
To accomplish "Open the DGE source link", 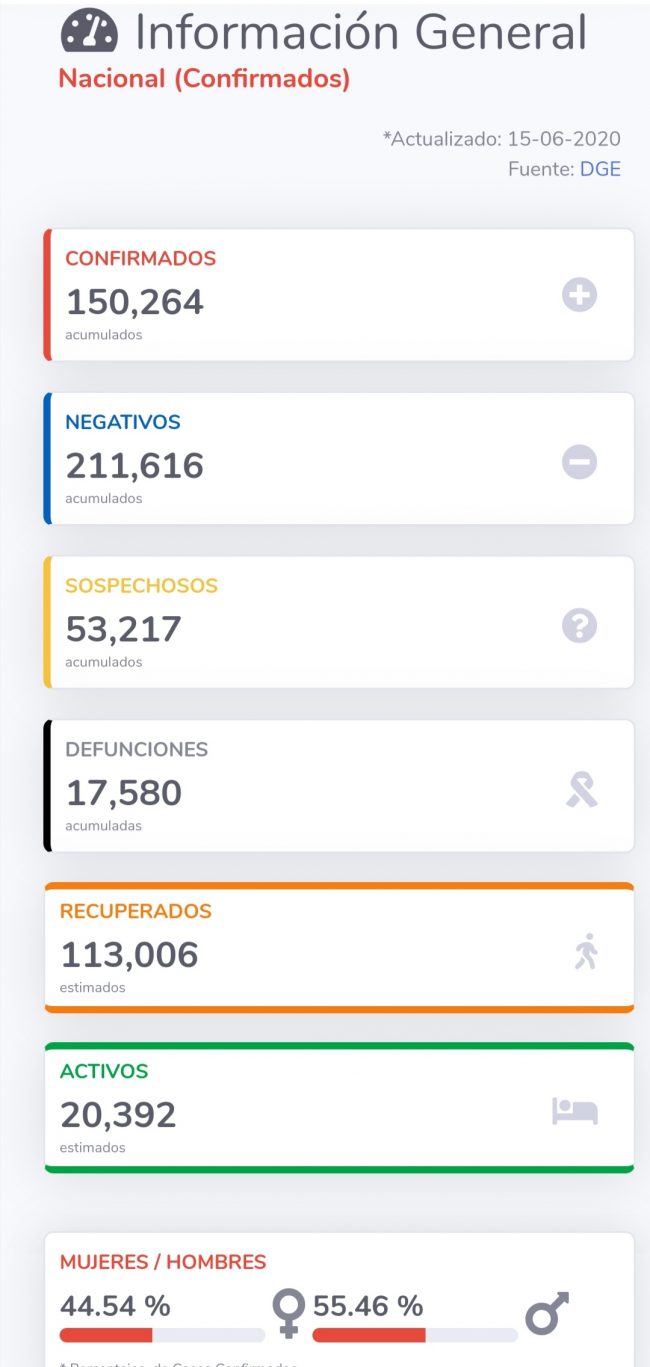I will (x=600, y=169).
